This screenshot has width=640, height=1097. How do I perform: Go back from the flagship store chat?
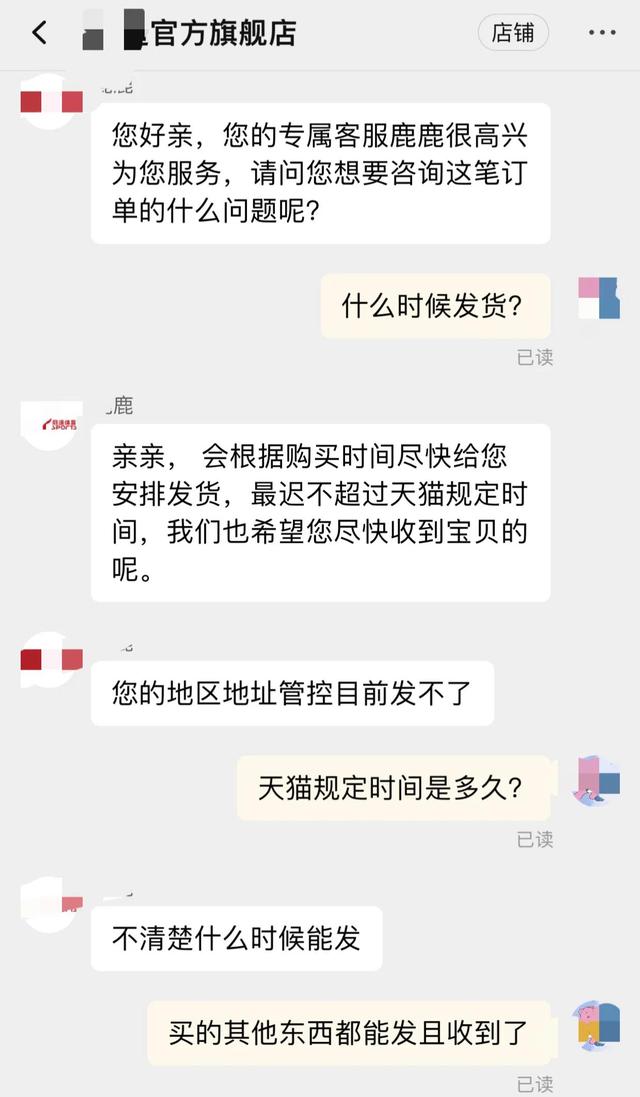tap(39, 33)
